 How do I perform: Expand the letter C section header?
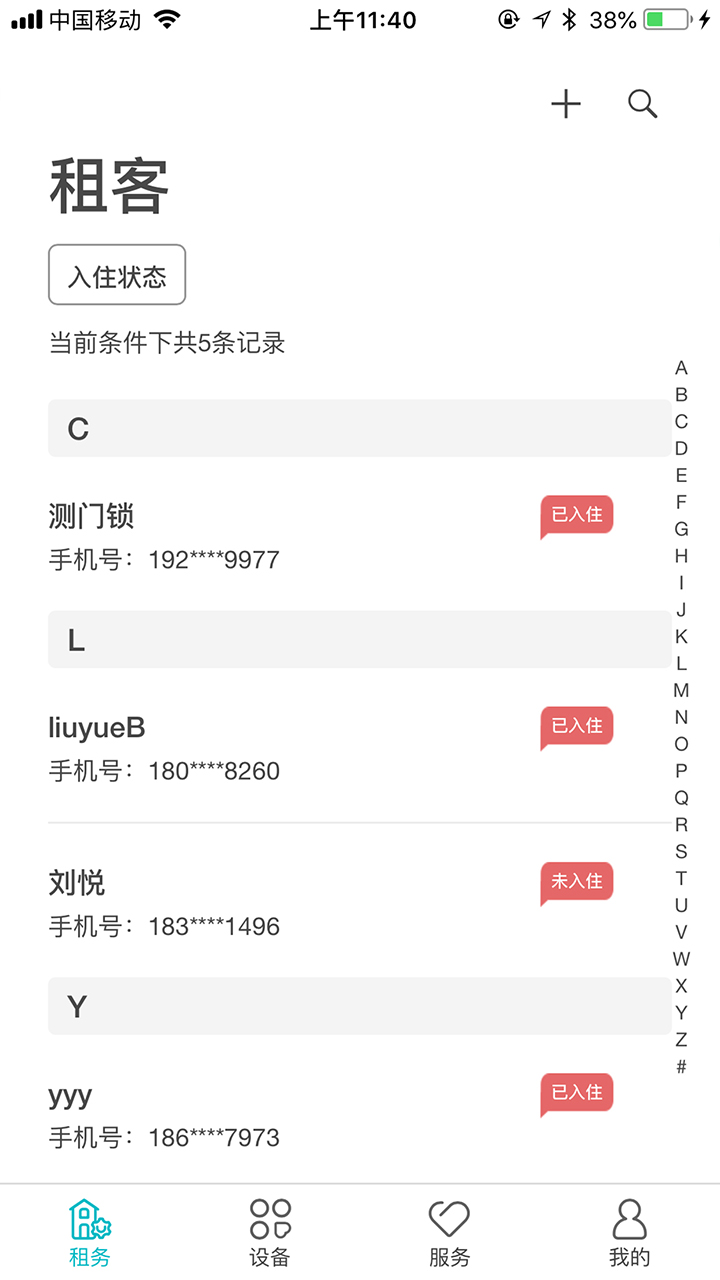360,428
